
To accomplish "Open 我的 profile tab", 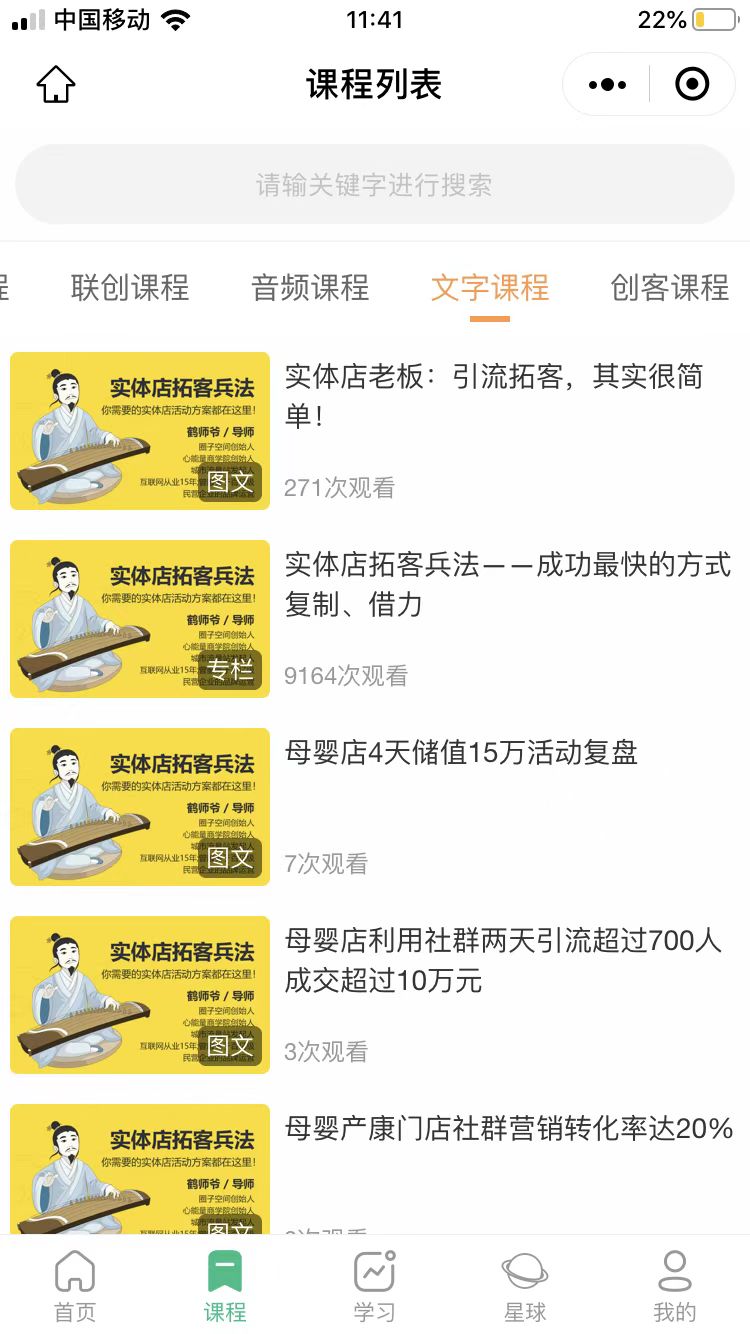I will 674,1285.
